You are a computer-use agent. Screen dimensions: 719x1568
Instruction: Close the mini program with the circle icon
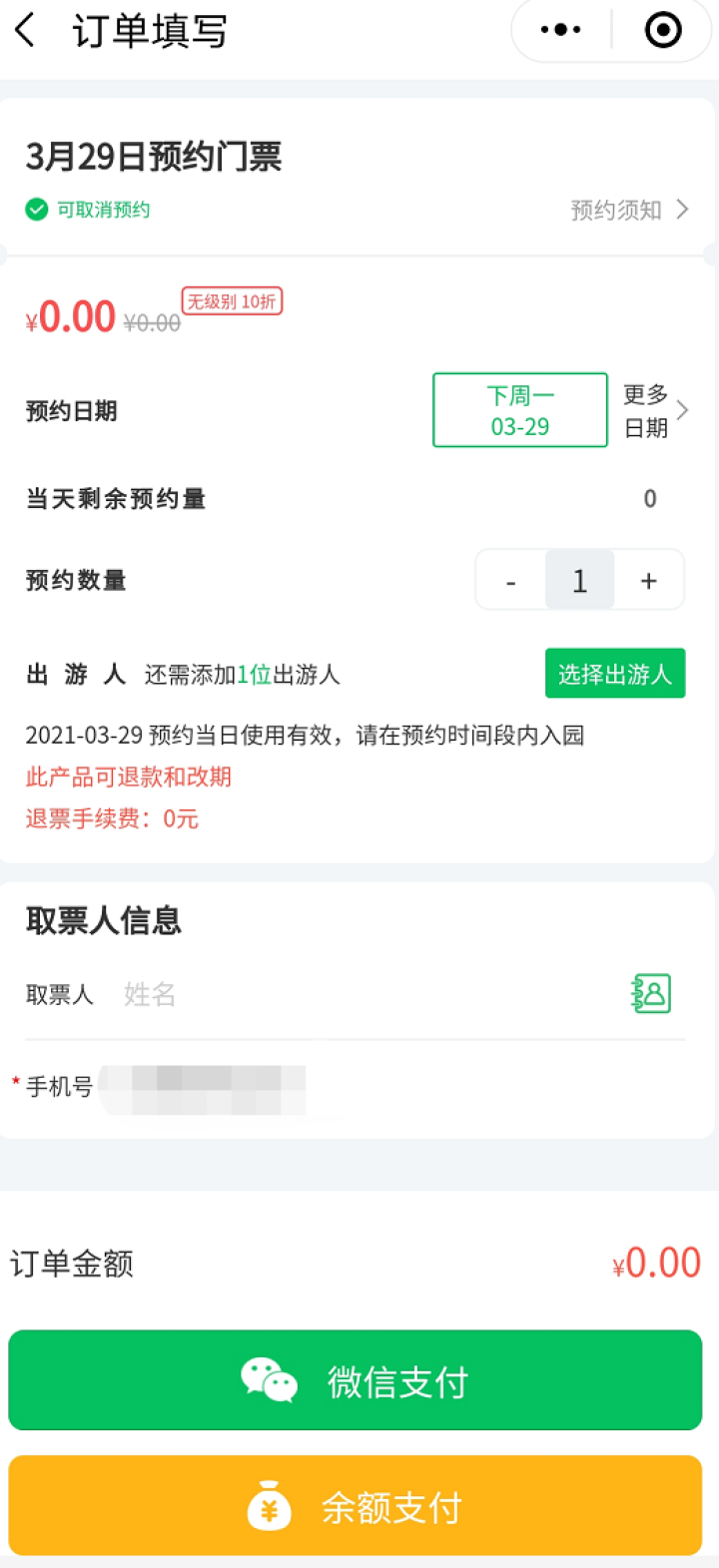coord(663,30)
